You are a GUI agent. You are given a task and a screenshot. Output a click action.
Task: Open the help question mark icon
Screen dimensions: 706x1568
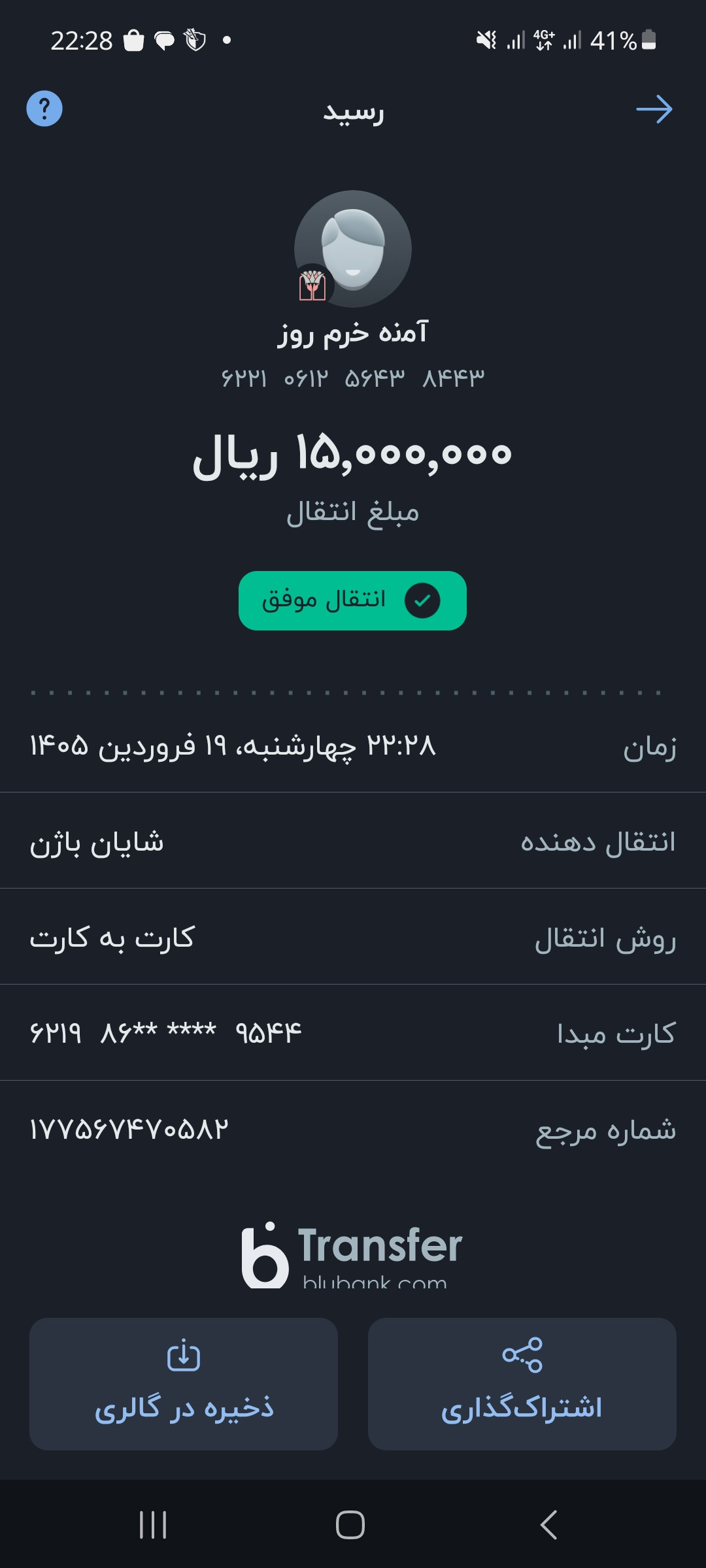[x=44, y=108]
